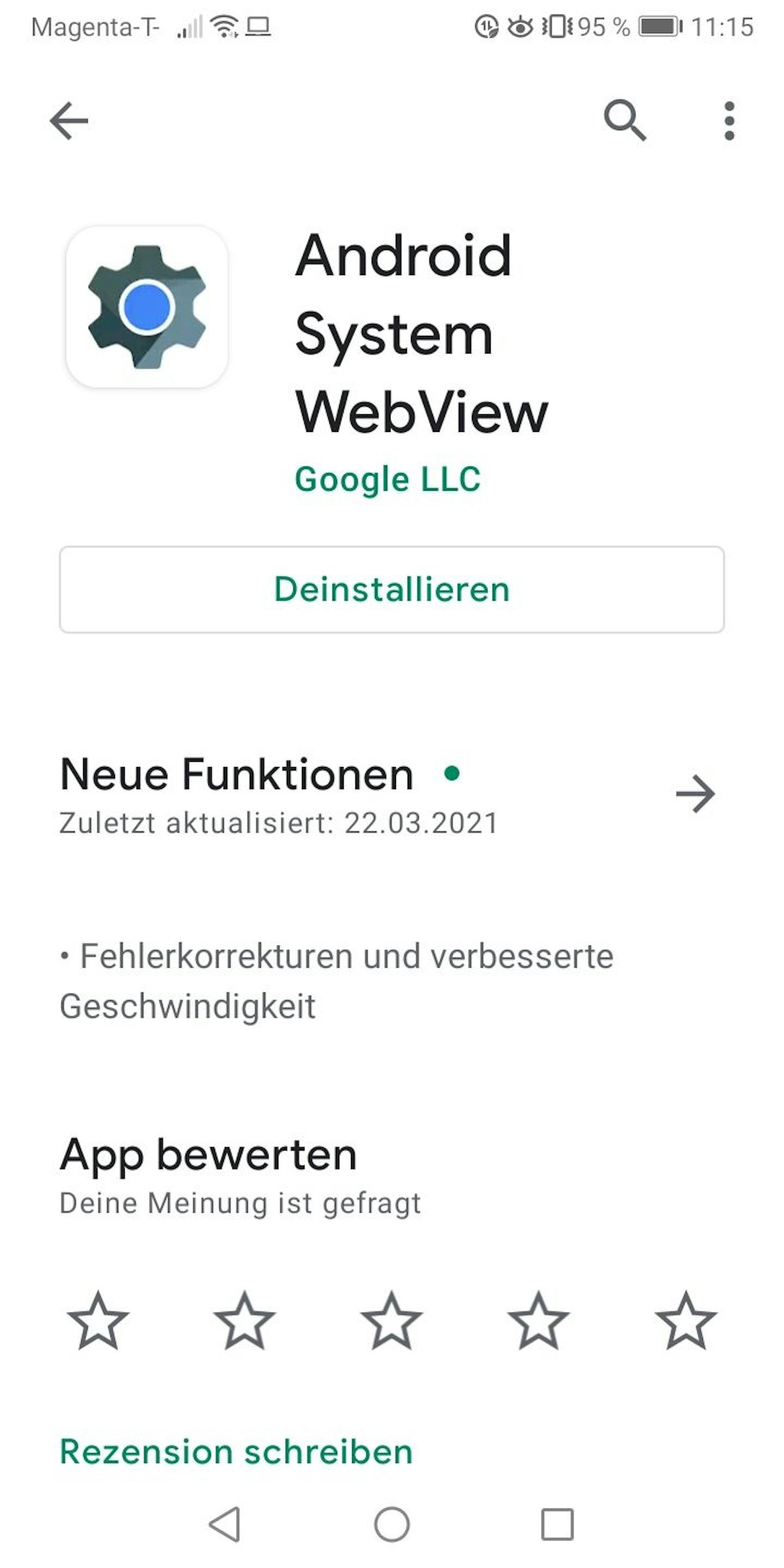Give a three-star rating

[x=391, y=1320]
